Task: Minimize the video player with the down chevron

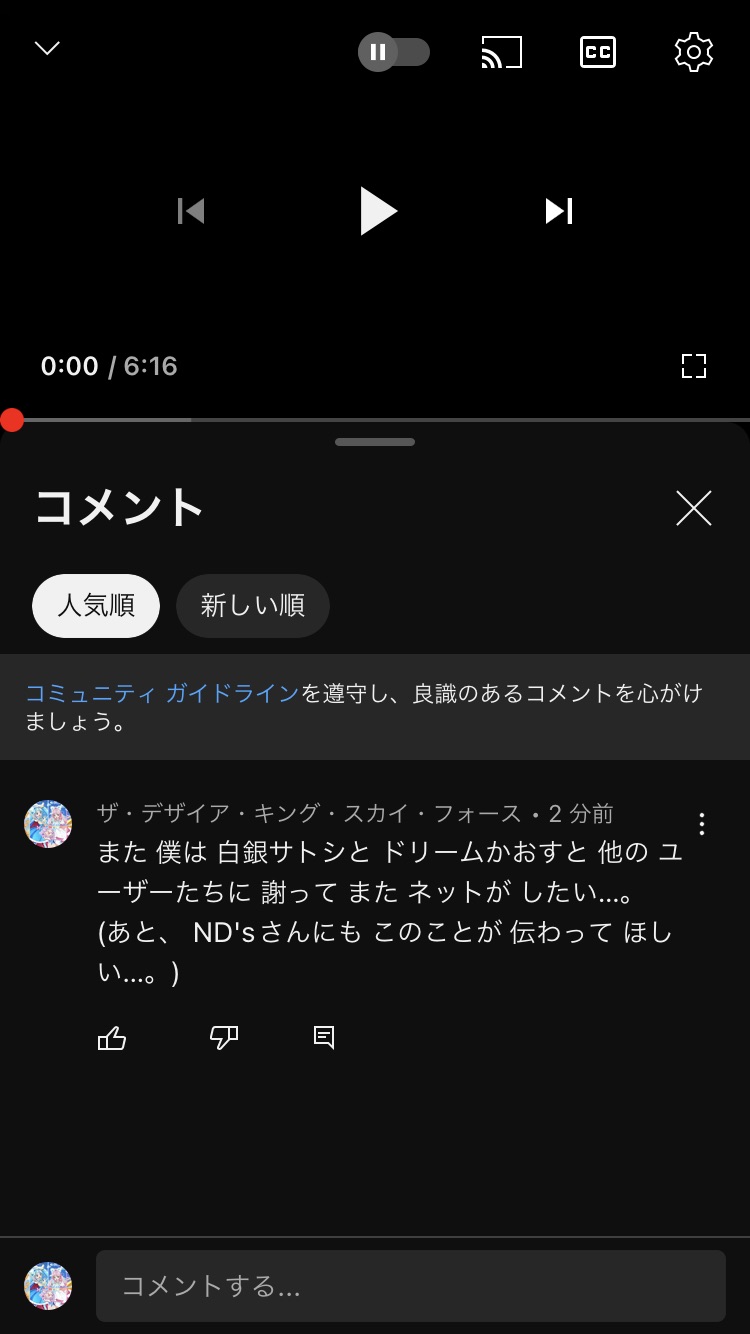Action: (47, 49)
